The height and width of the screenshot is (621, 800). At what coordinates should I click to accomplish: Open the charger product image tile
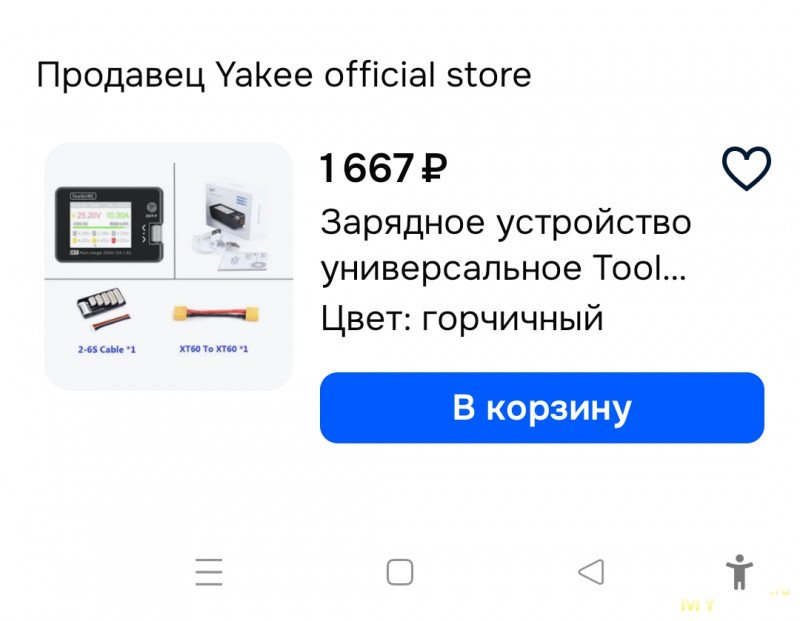[169, 266]
